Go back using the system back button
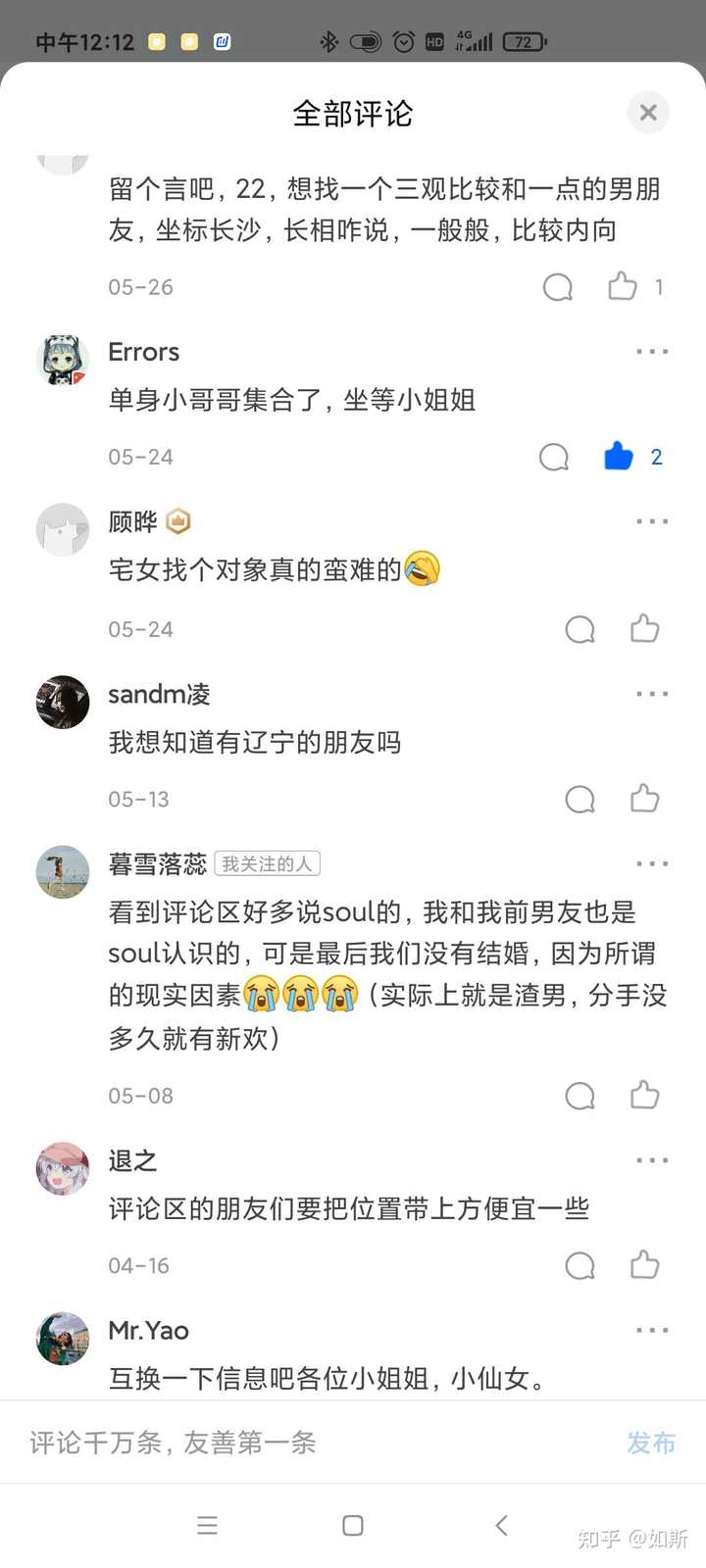The width and height of the screenshot is (706, 1568). pyautogui.click(x=501, y=1525)
